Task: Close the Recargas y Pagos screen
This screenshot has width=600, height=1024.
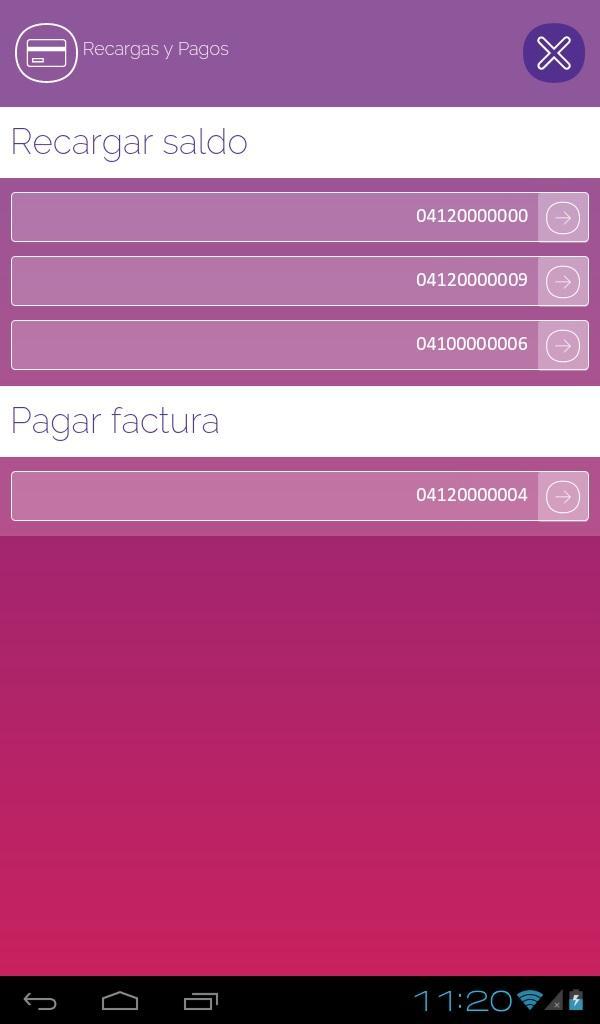Action: tap(553, 53)
